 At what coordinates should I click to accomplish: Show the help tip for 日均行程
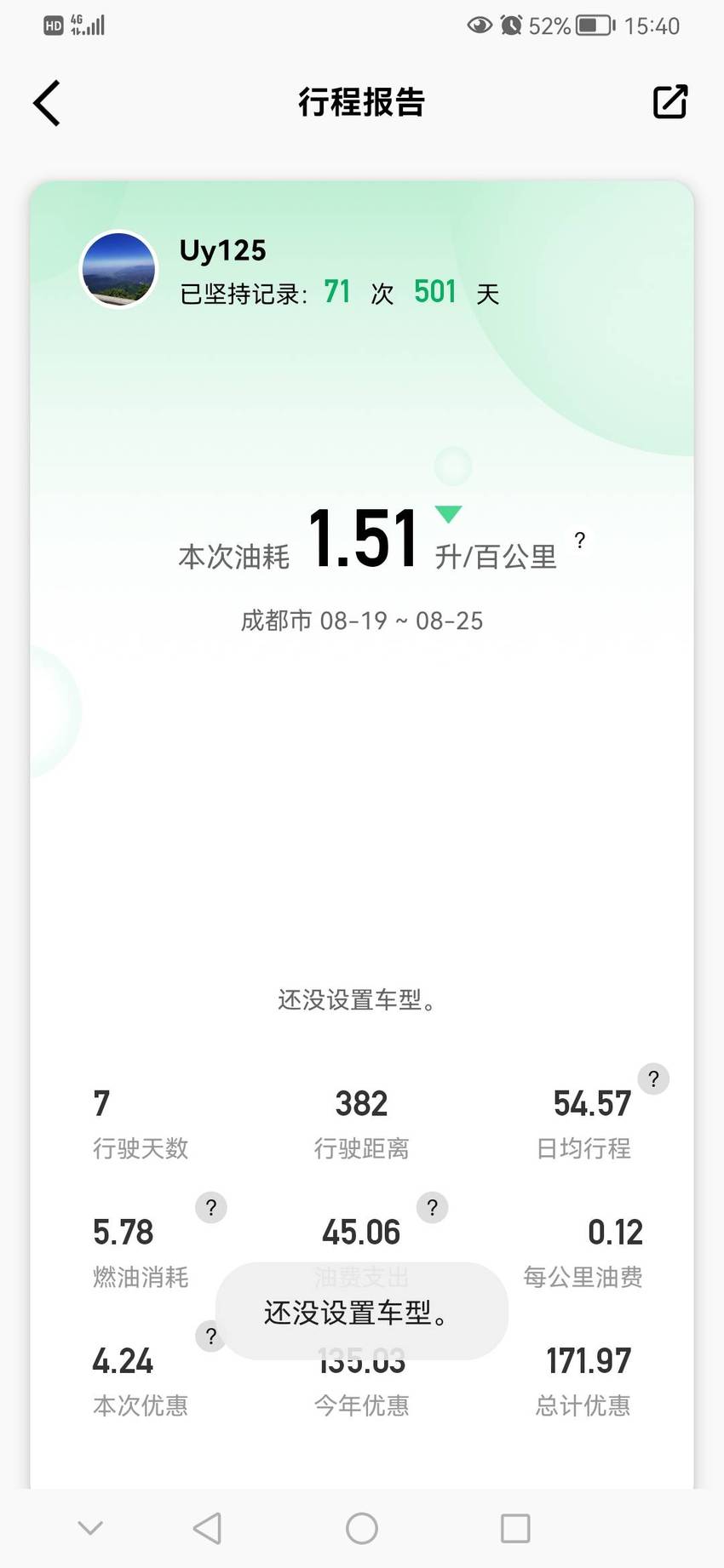(x=653, y=1079)
